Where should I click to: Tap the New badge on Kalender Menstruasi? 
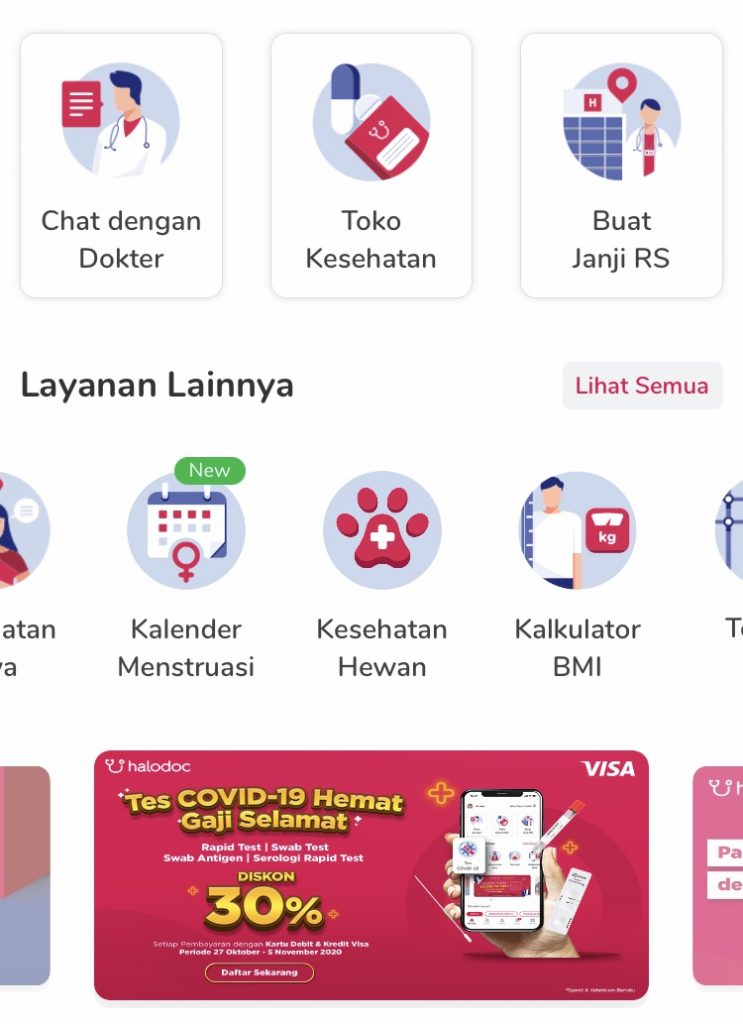tap(209, 471)
